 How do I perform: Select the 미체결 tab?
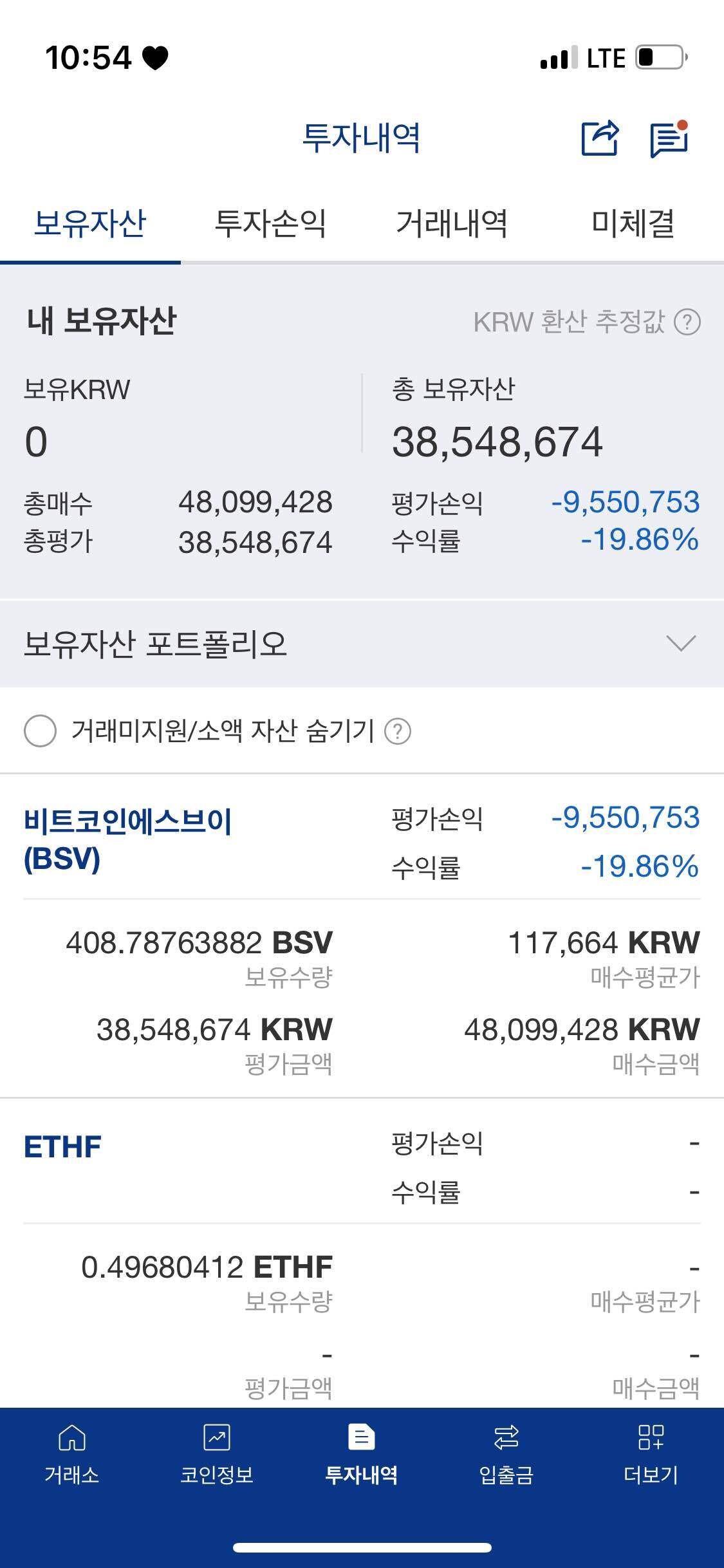[634, 223]
